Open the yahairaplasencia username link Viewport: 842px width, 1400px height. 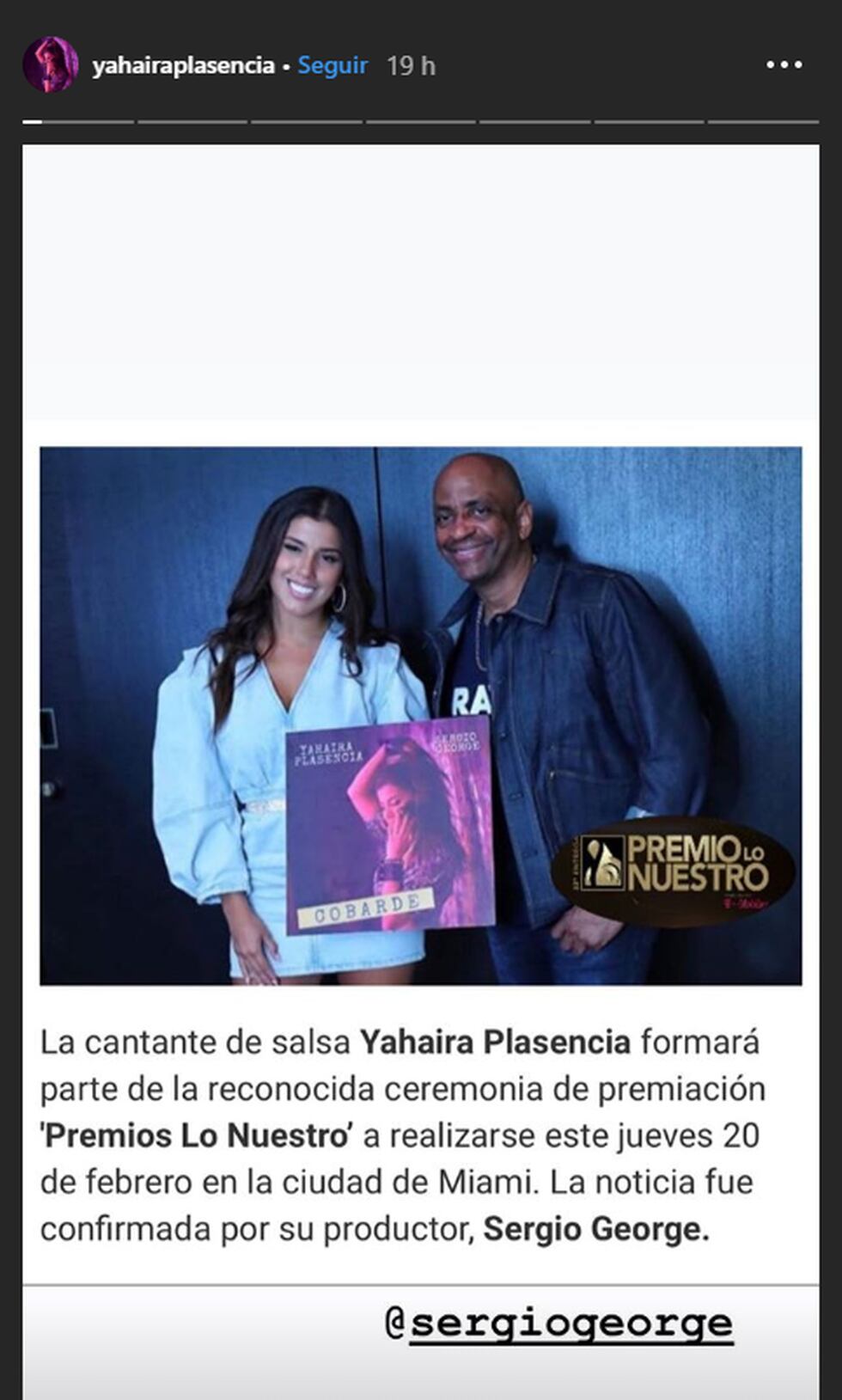click(183, 65)
